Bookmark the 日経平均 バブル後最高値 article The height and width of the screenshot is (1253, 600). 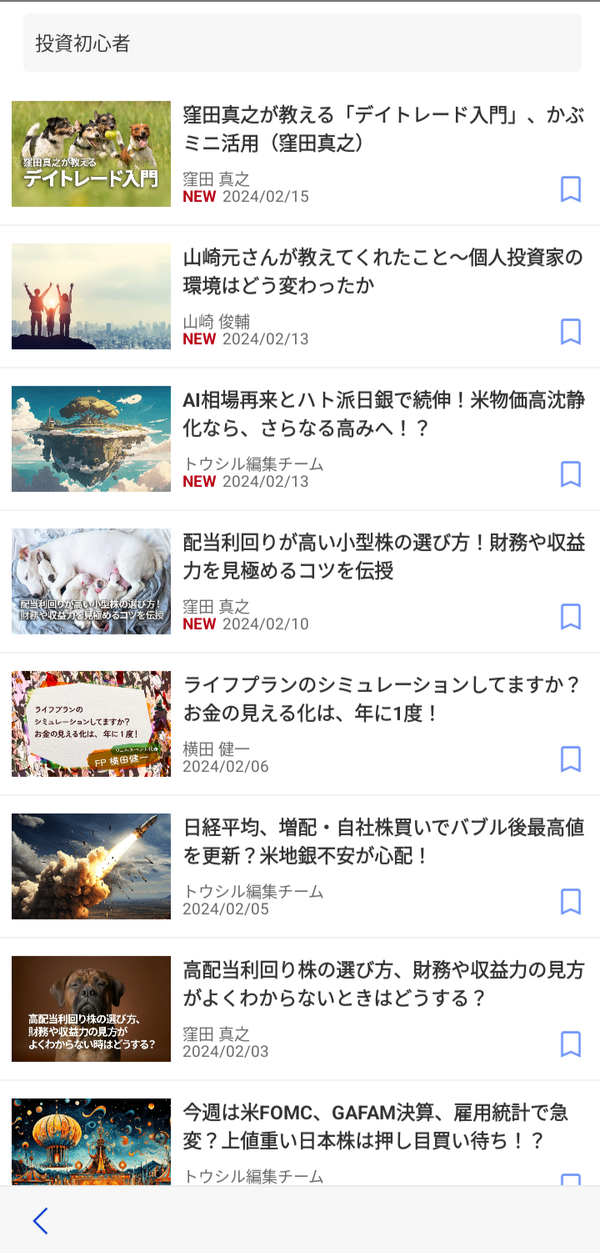click(571, 901)
